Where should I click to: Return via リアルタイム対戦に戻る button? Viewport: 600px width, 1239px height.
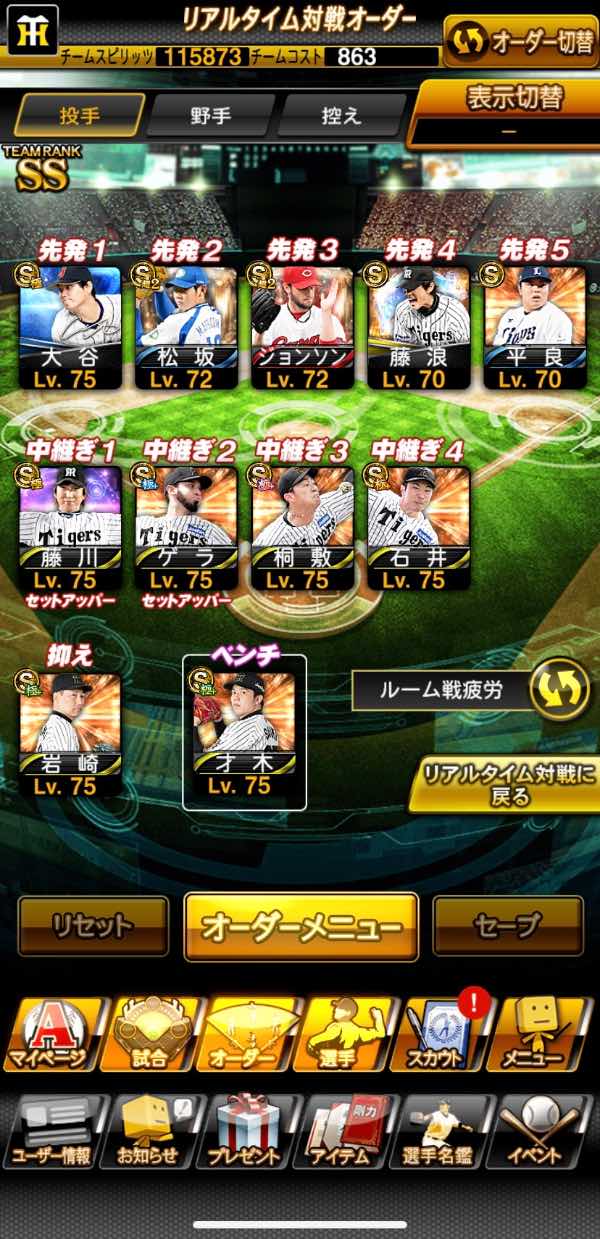[504, 785]
